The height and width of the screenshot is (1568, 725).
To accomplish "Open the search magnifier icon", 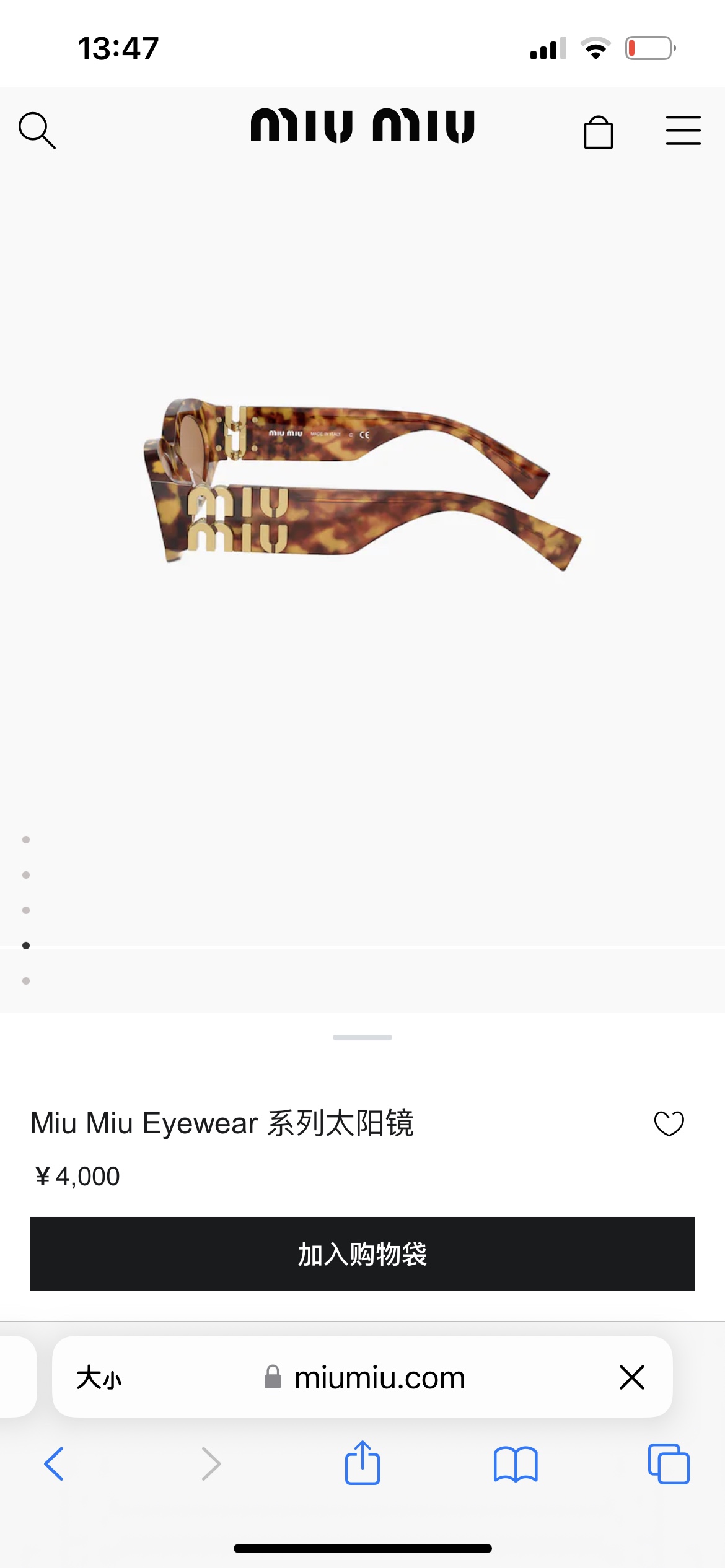I will click(x=37, y=130).
